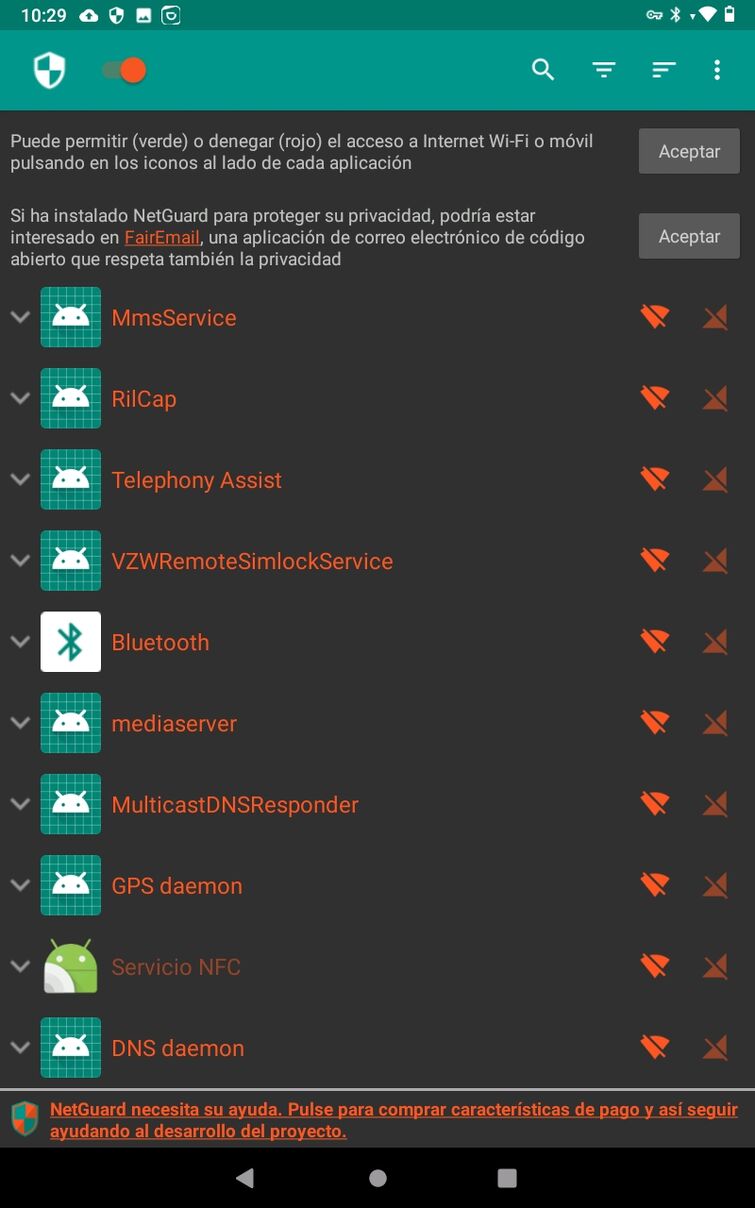
Task: Toggle mobile data access for Telephony Assist
Action: (714, 480)
